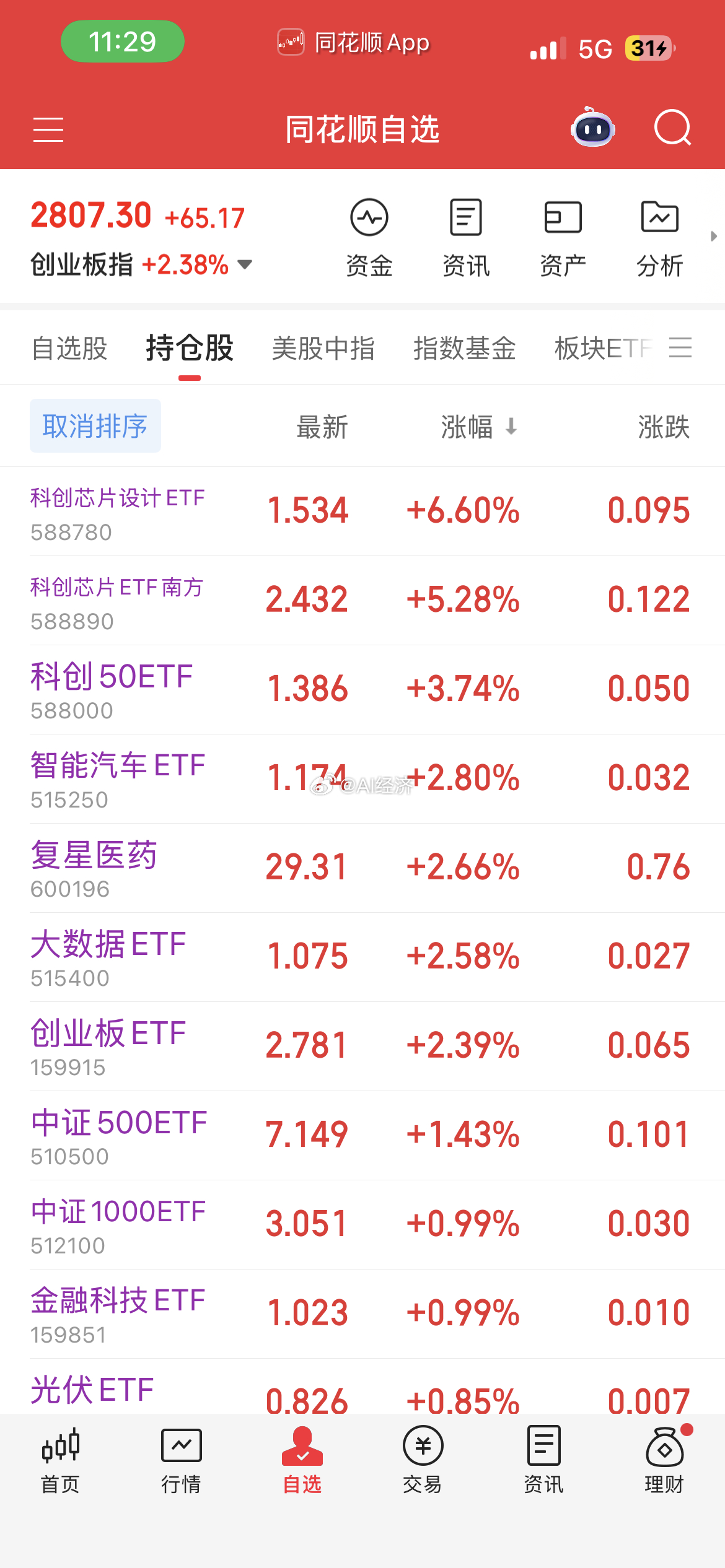The image size is (725, 1568).
Task: Open 科创芯片设计ETF 588780
Action: [362, 512]
